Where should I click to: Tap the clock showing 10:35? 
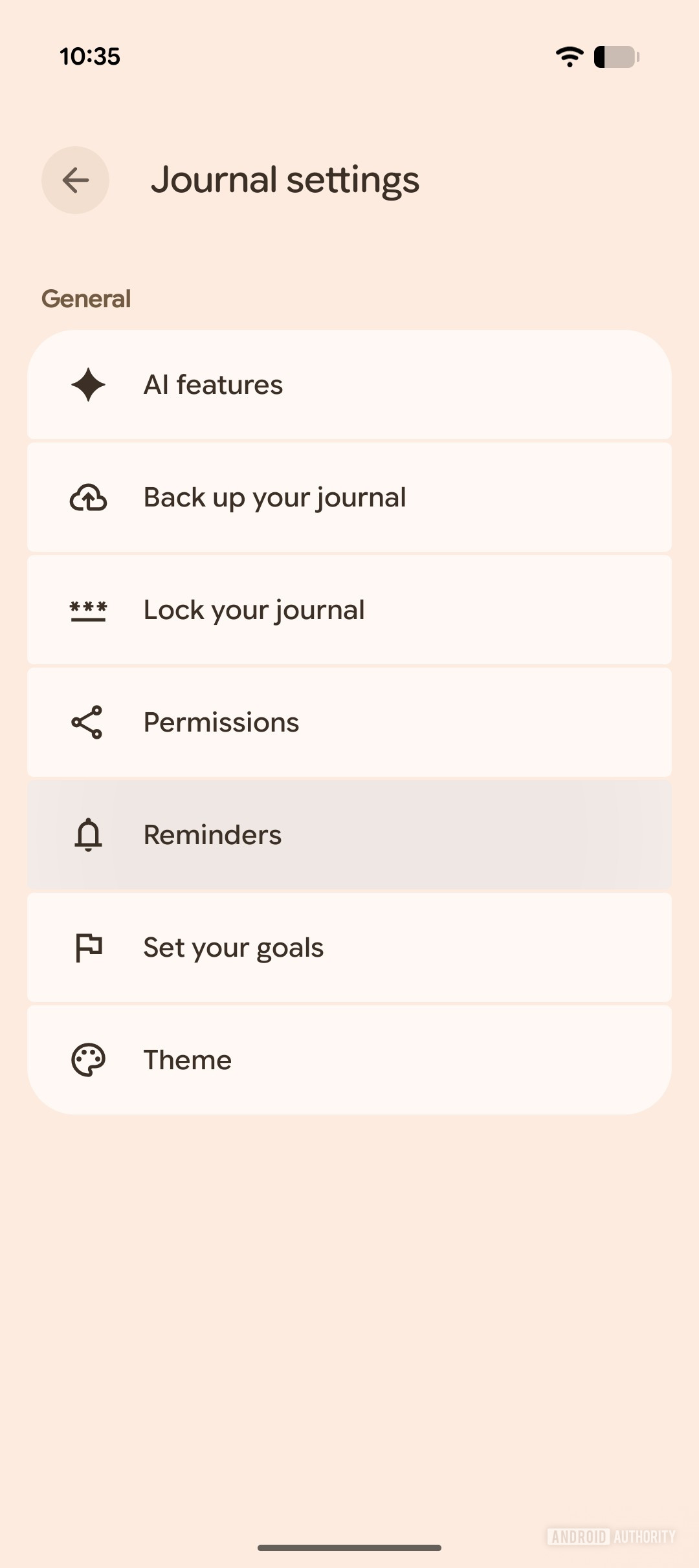coord(89,57)
